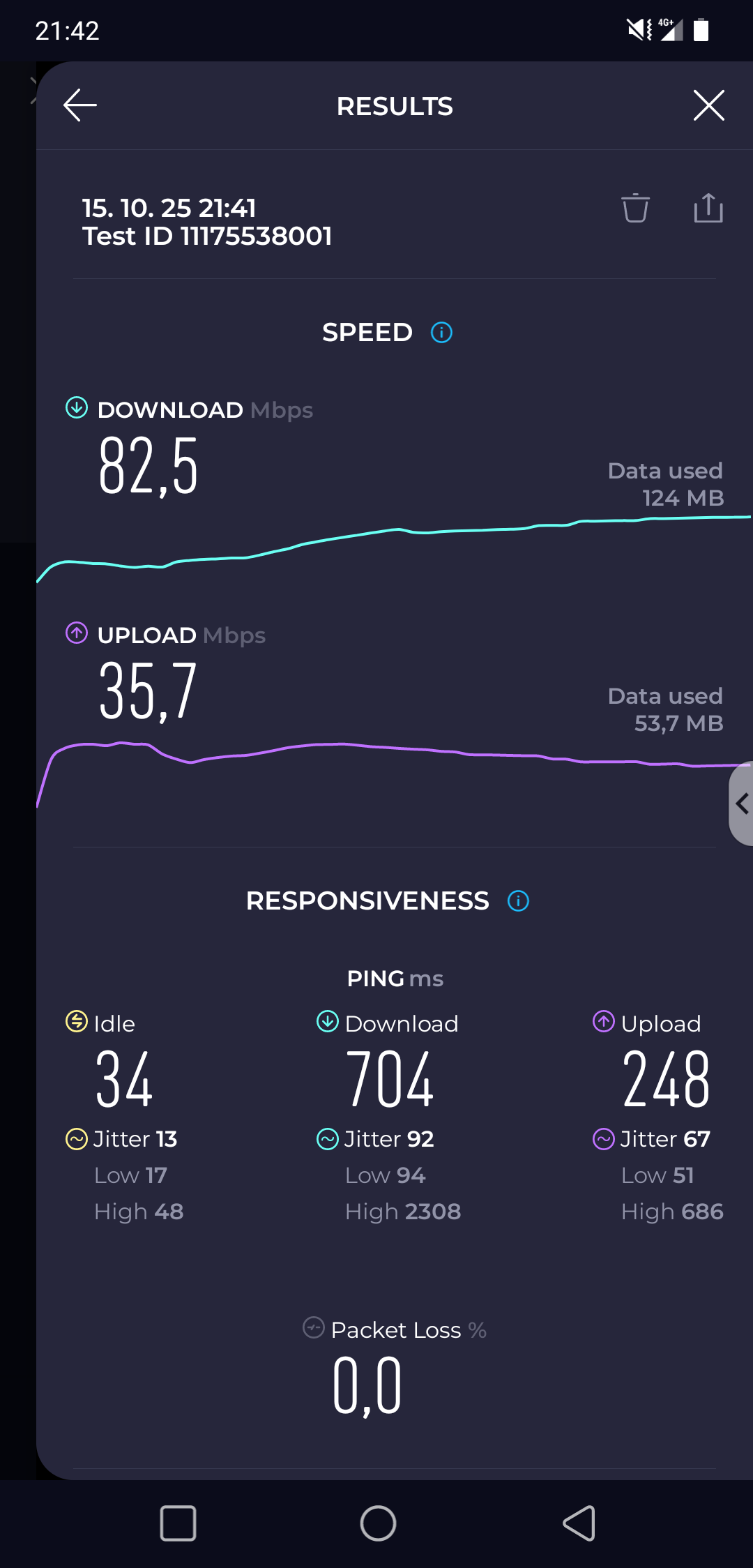This screenshot has width=753, height=1568.
Task: Tap the side panel arrow handle
Action: click(x=742, y=804)
